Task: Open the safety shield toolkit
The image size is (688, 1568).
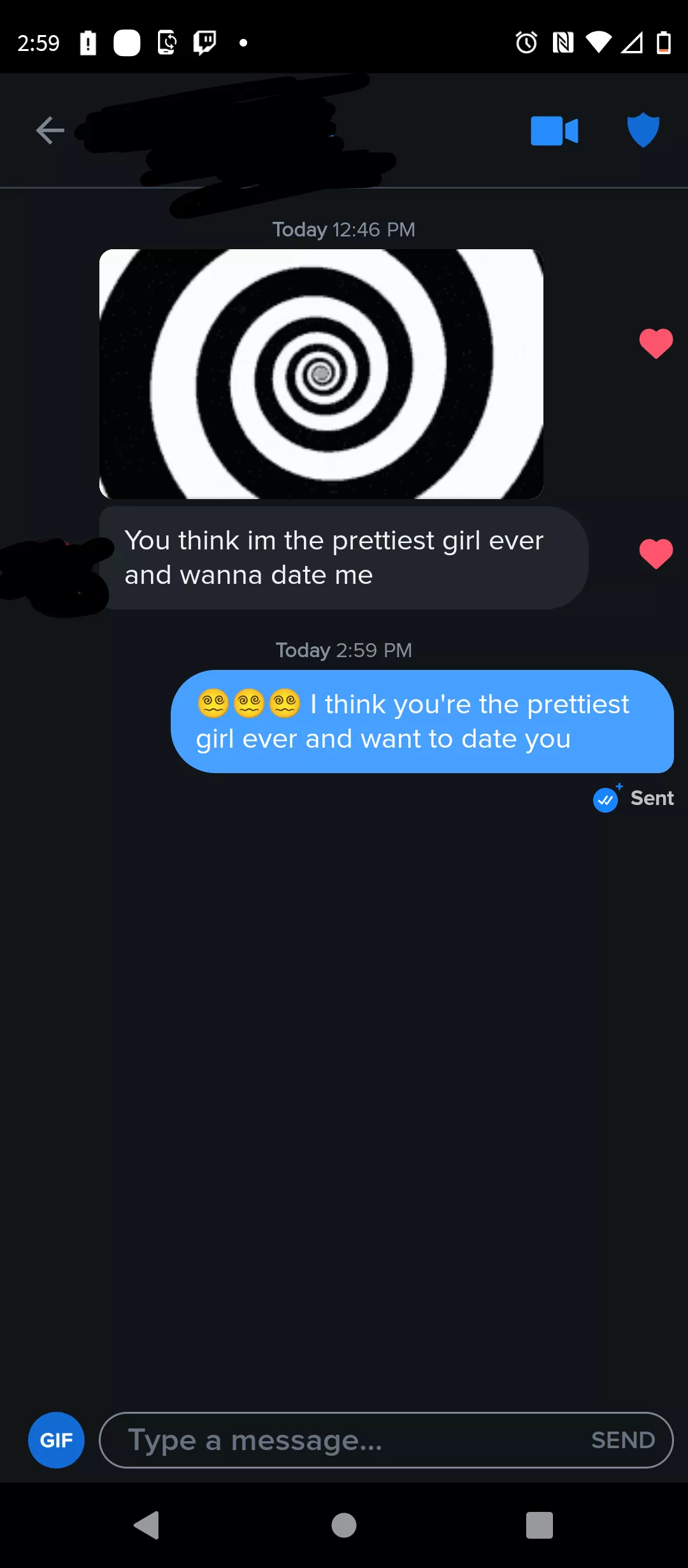Action: 643,130
